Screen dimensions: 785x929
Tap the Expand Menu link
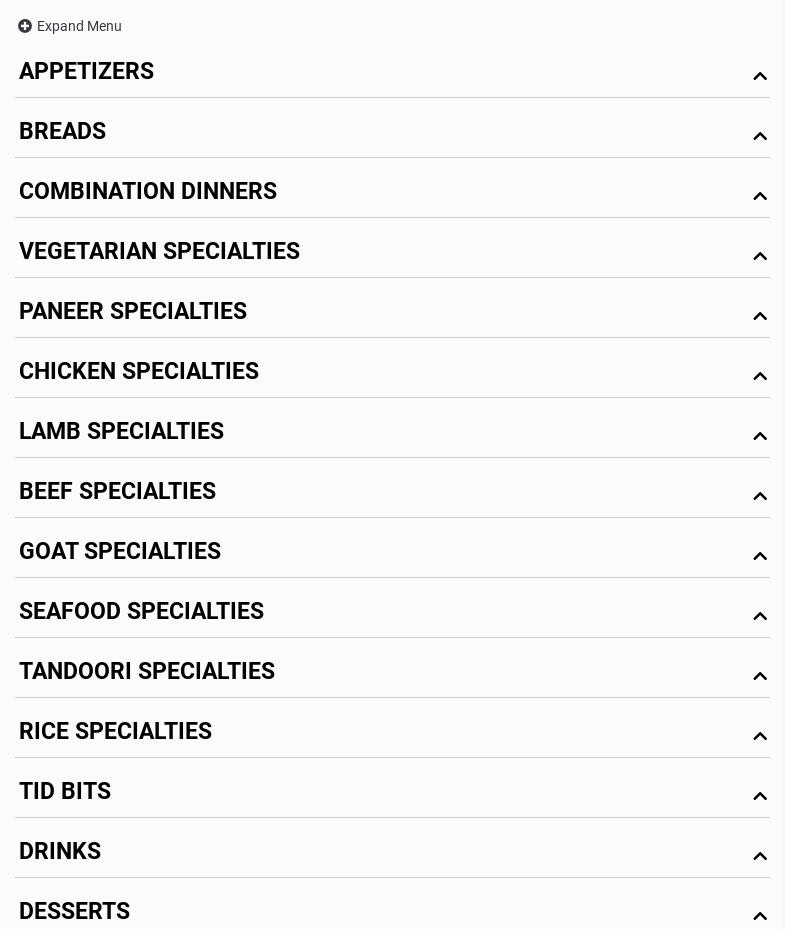[70, 26]
